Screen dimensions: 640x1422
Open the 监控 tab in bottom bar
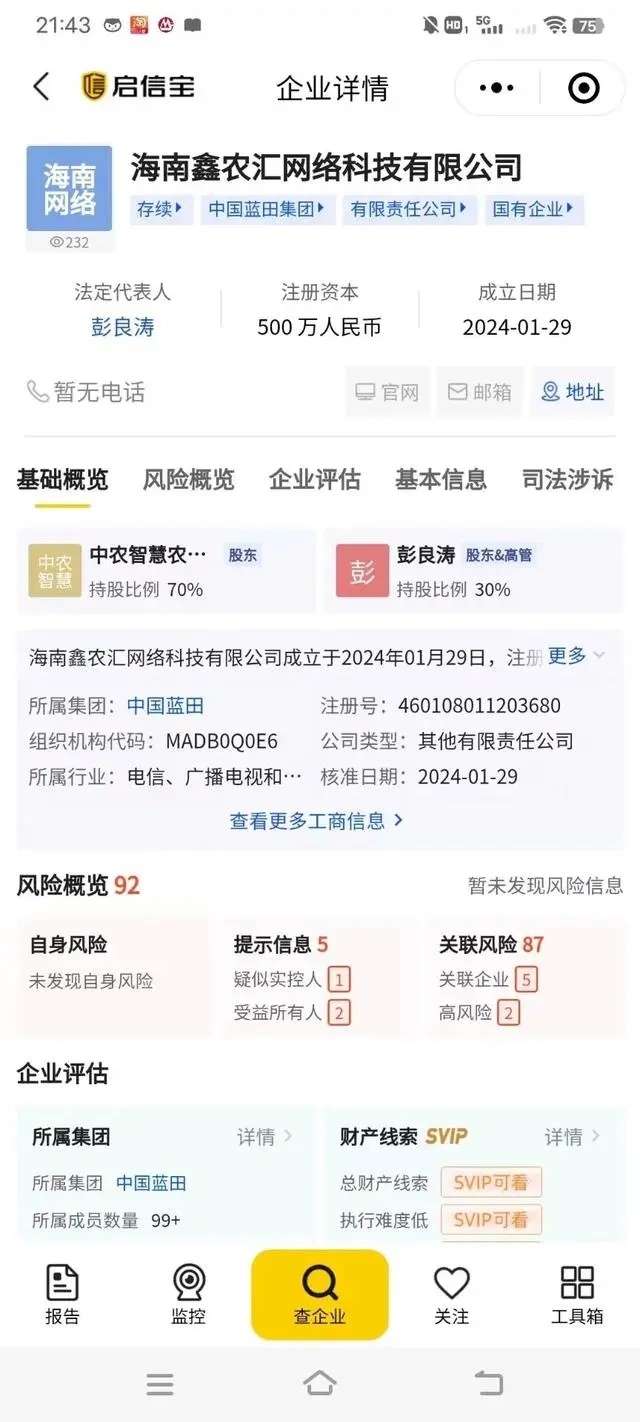coord(188,1294)
